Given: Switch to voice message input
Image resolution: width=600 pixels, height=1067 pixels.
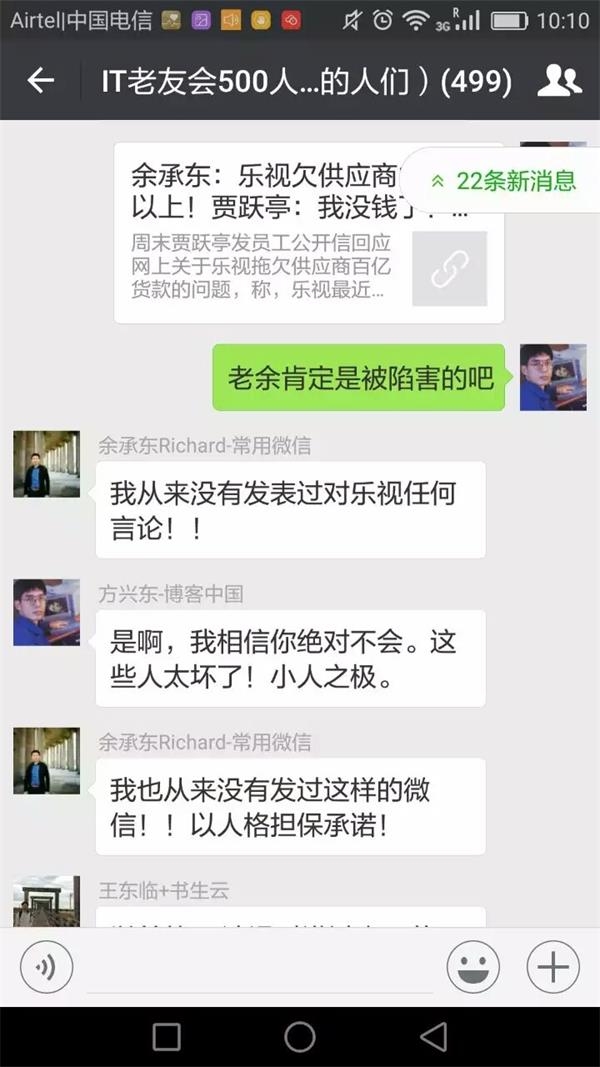Looking at the screenshot, I should click(46, 968).
